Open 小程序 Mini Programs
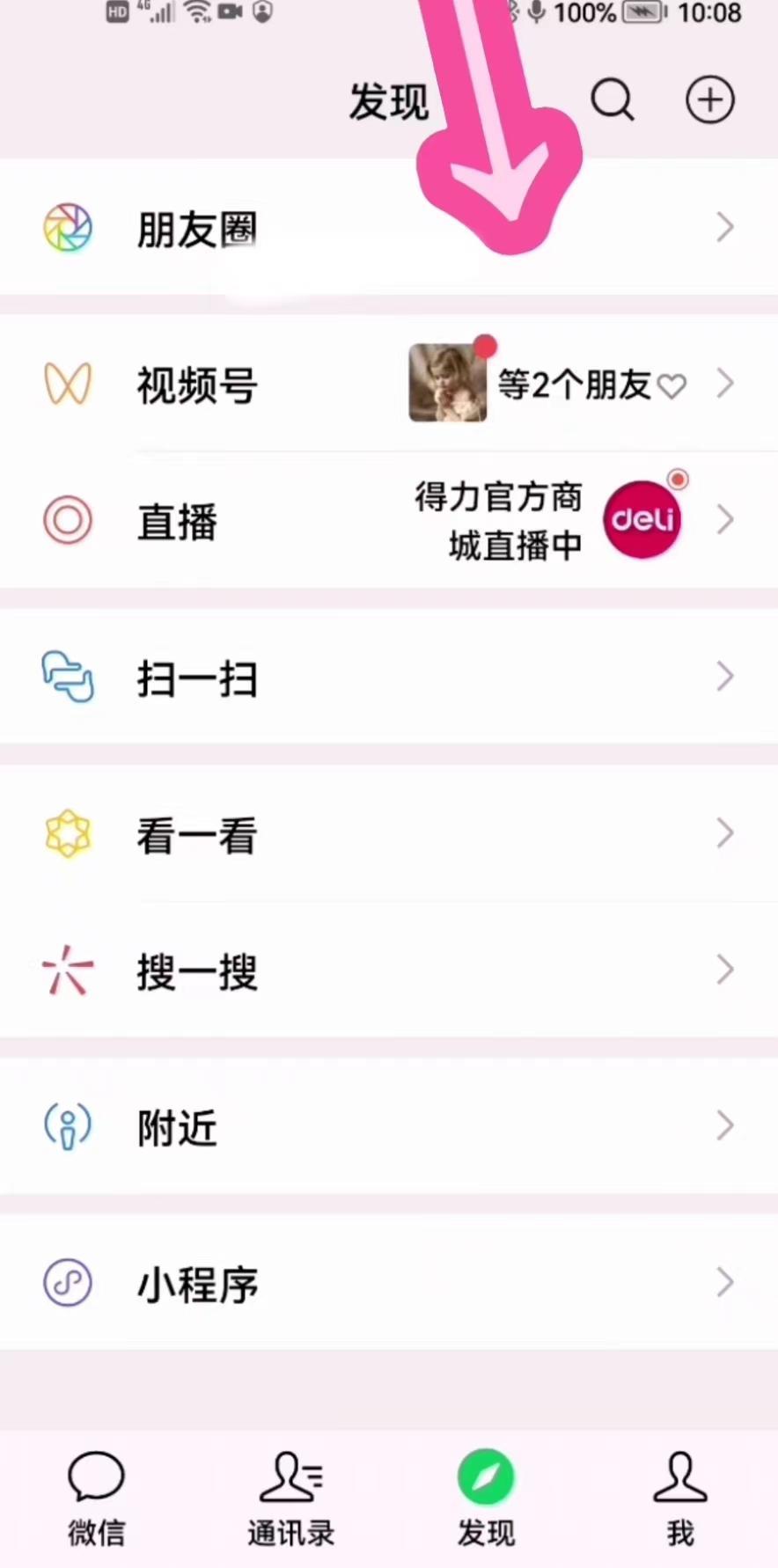Image resolution: width=778 pixels, height=1568 pixels. point(197,1284)
